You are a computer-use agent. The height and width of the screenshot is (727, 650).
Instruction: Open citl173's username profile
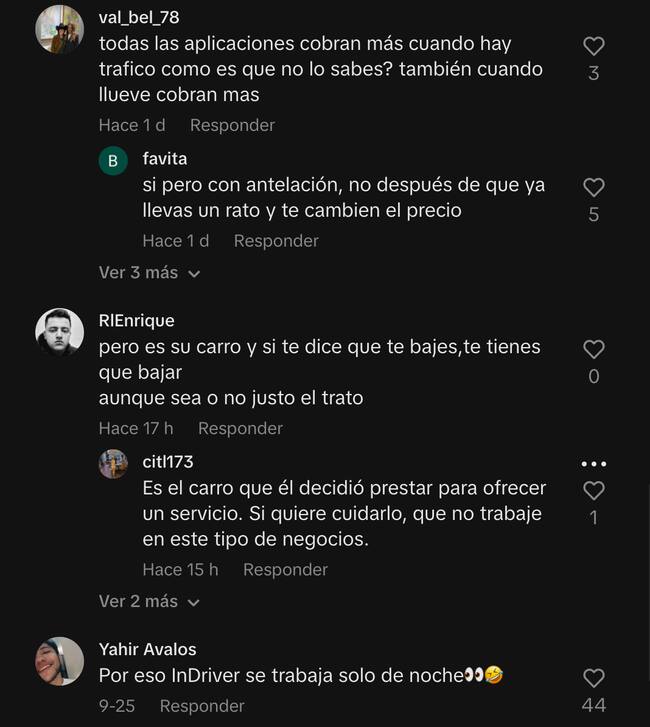coord(167,462)
